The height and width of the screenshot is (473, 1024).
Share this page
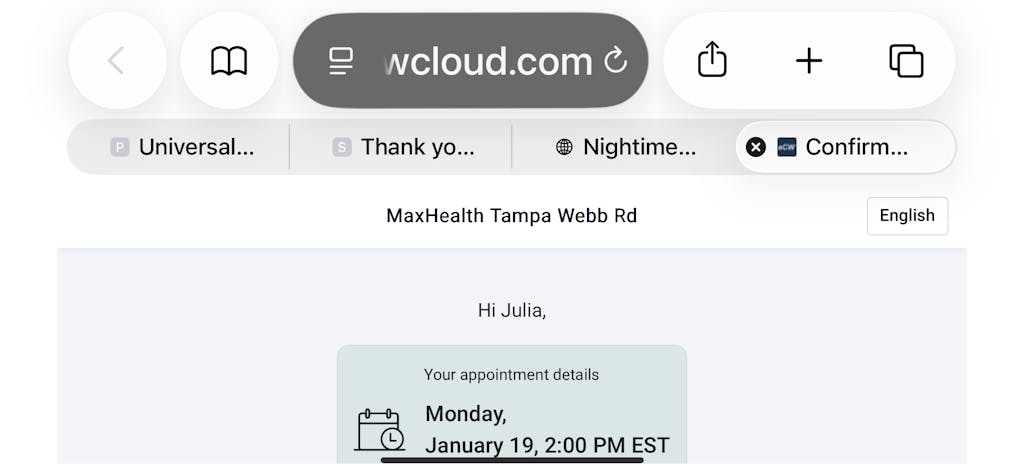[x=711, y=60]
